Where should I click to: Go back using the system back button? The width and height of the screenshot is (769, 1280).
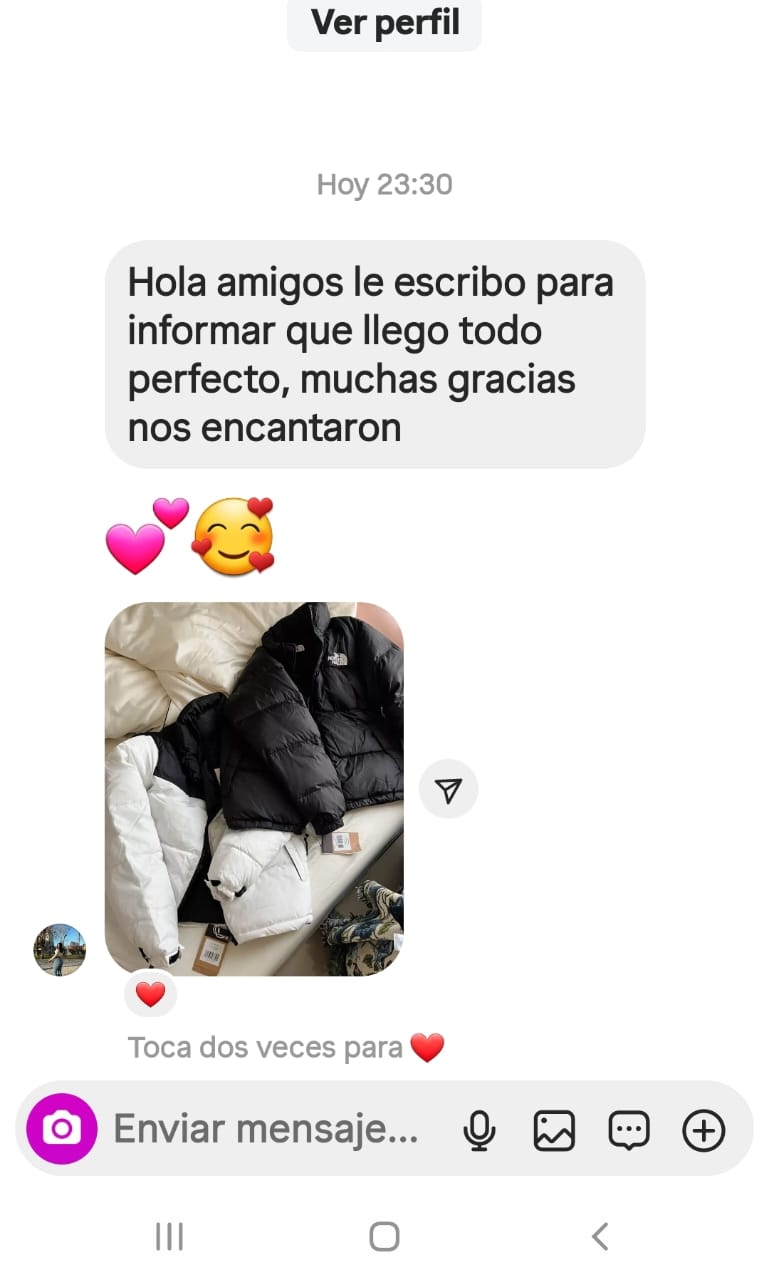600,1236
